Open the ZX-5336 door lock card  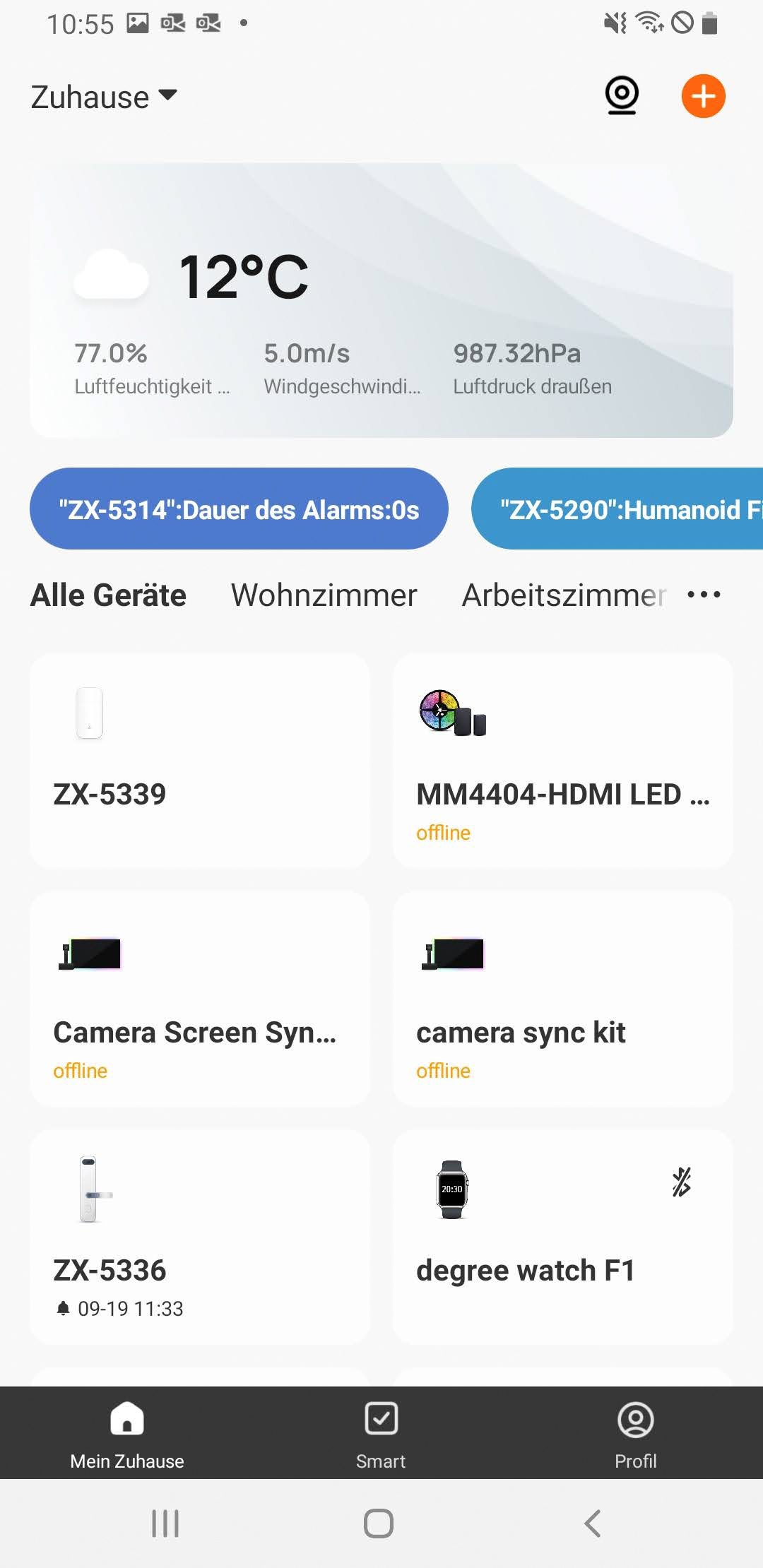click(200, 1236)
